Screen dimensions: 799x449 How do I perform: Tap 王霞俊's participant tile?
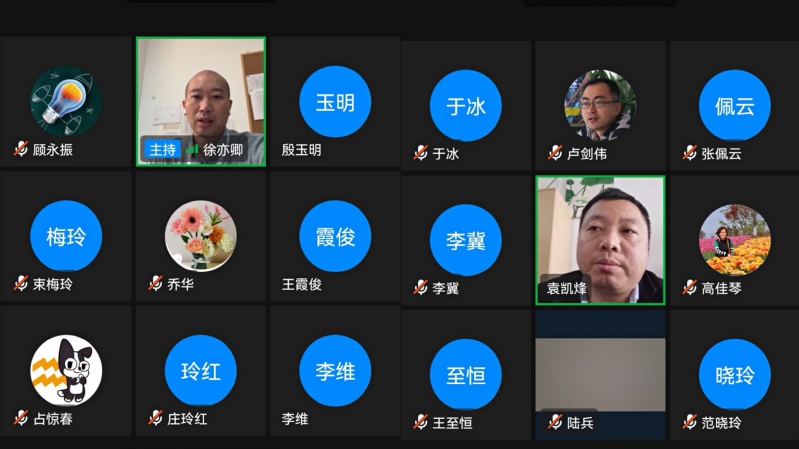335,237
